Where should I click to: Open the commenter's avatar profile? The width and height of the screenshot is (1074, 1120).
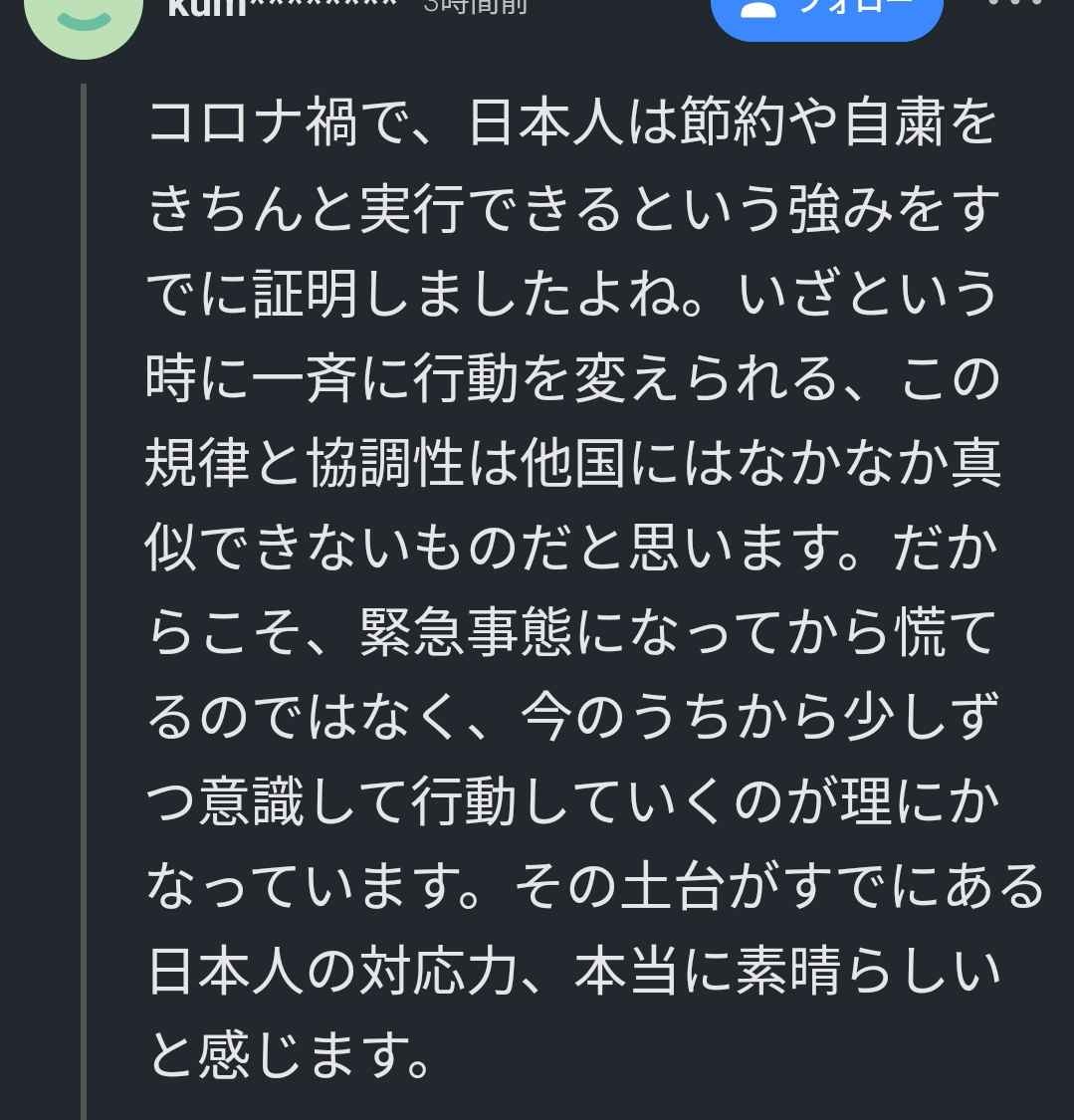(84, 20)
